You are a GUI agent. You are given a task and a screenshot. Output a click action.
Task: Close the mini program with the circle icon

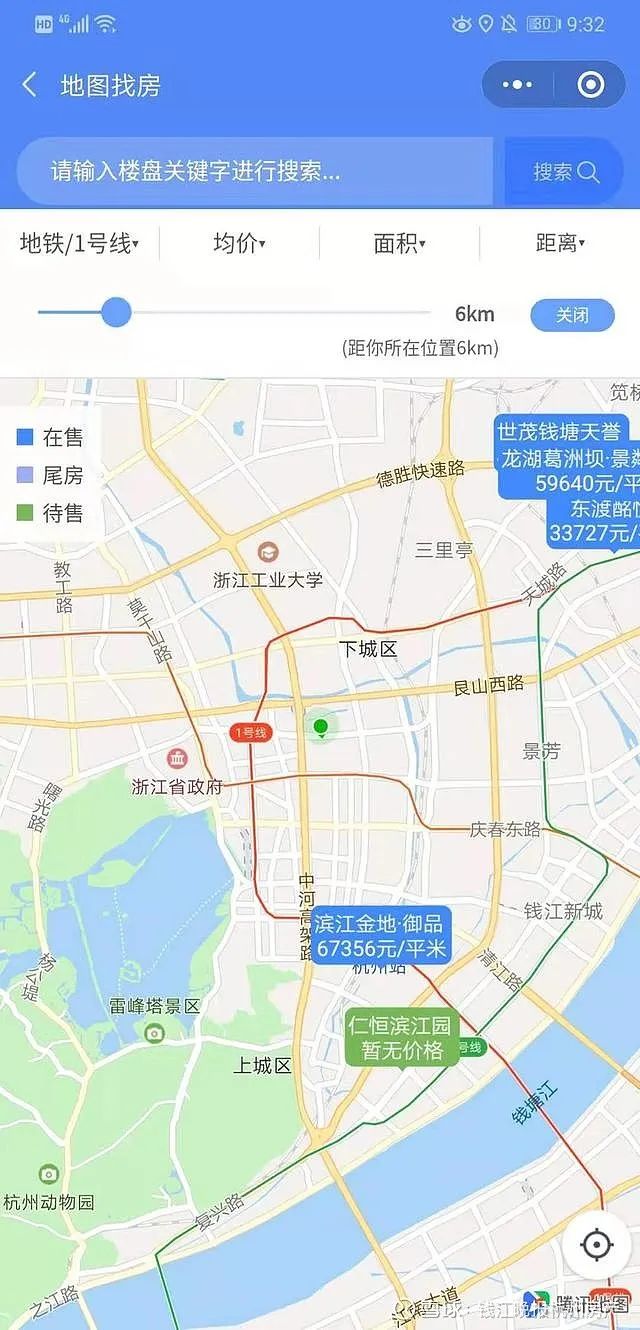(x=590, y=86)
